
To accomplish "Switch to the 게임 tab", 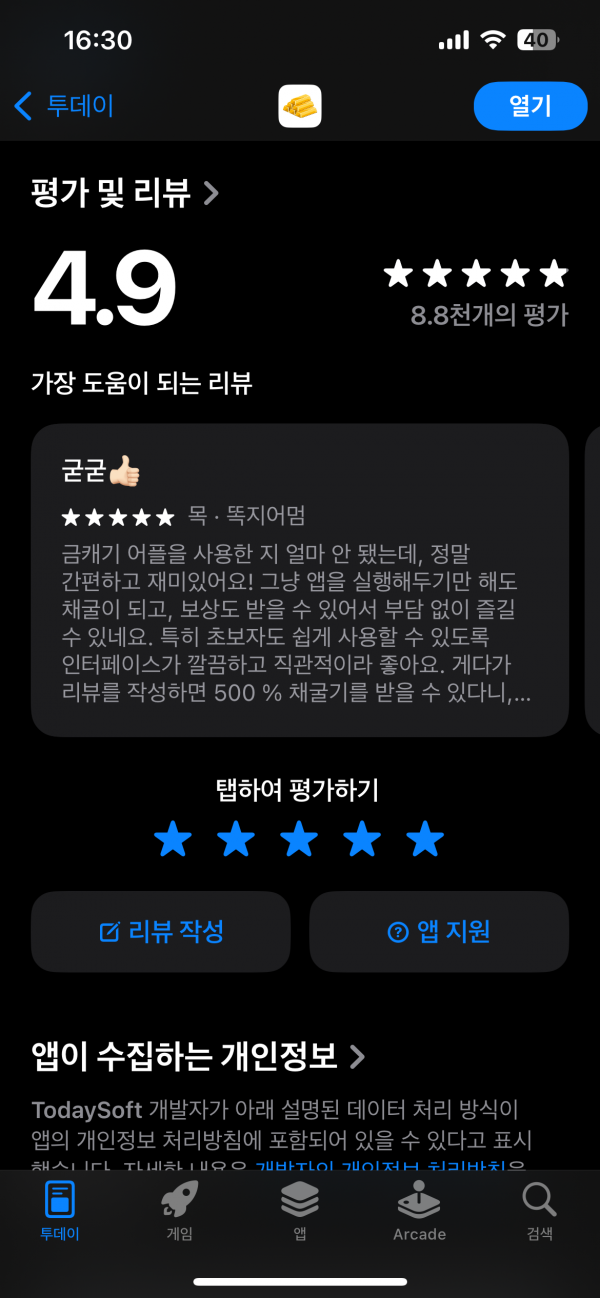I will click(179, 1211).
